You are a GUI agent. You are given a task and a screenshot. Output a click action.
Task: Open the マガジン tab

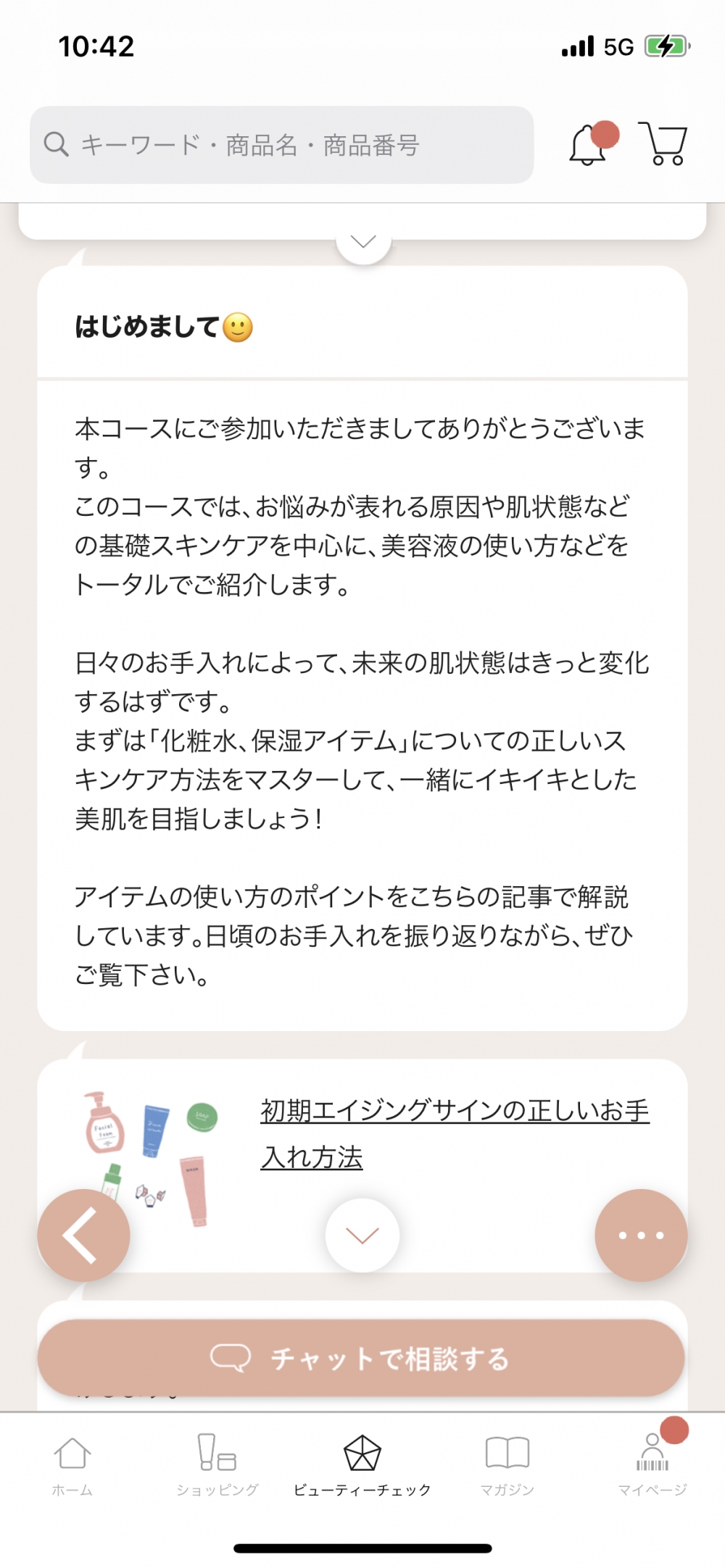(507, 1465)
